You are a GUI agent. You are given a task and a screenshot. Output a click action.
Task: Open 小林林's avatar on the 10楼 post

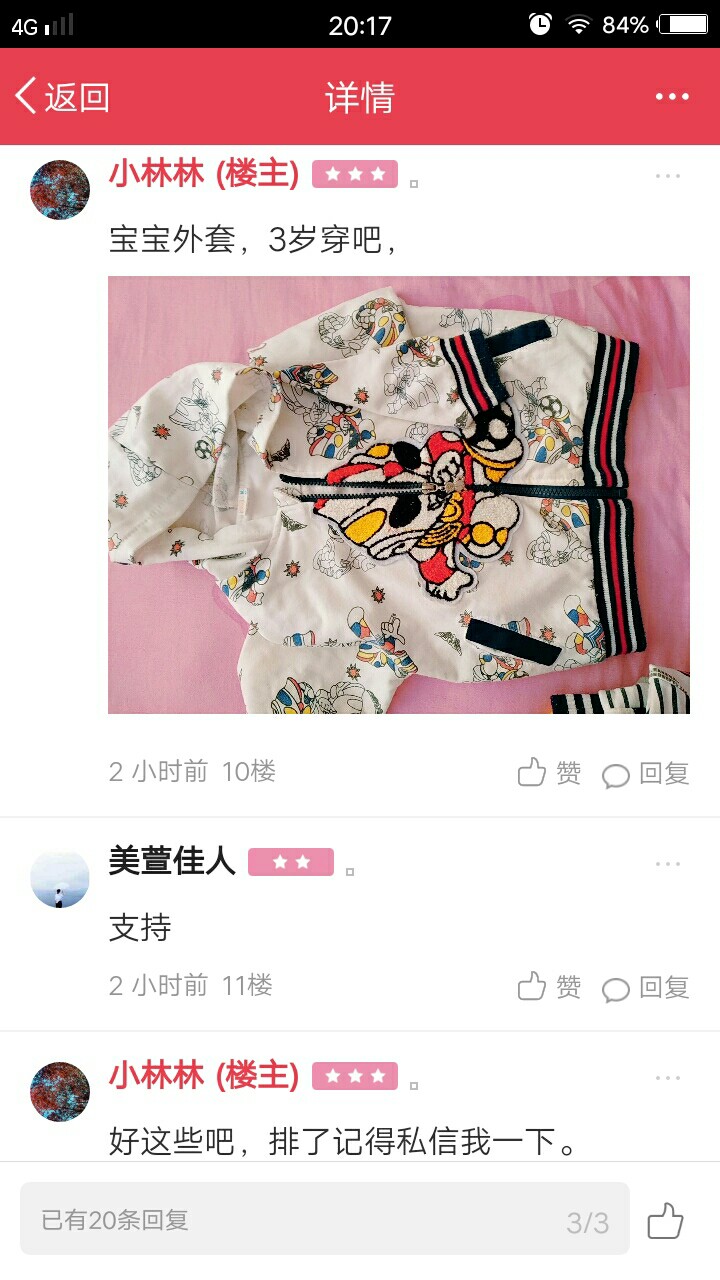pos(60,190)
